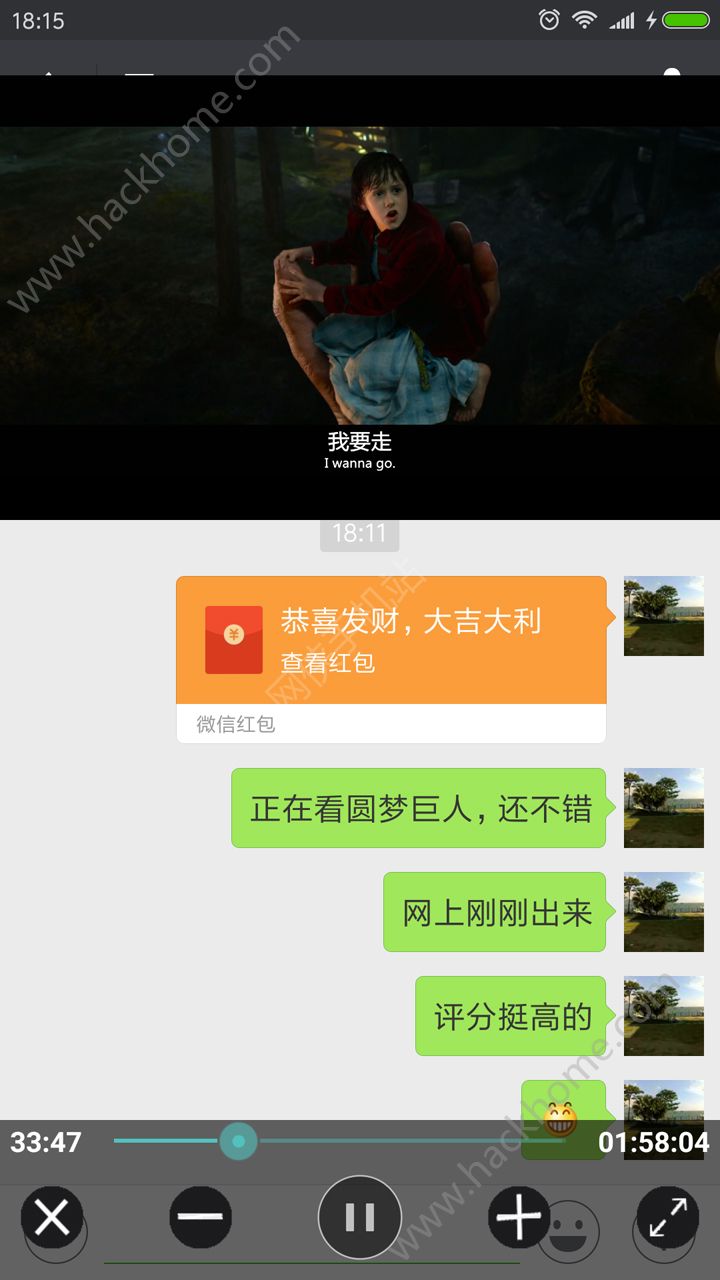720x1280 pixels.
Task: Tap the avatar beside the red packet
Action: pos(663,616)
